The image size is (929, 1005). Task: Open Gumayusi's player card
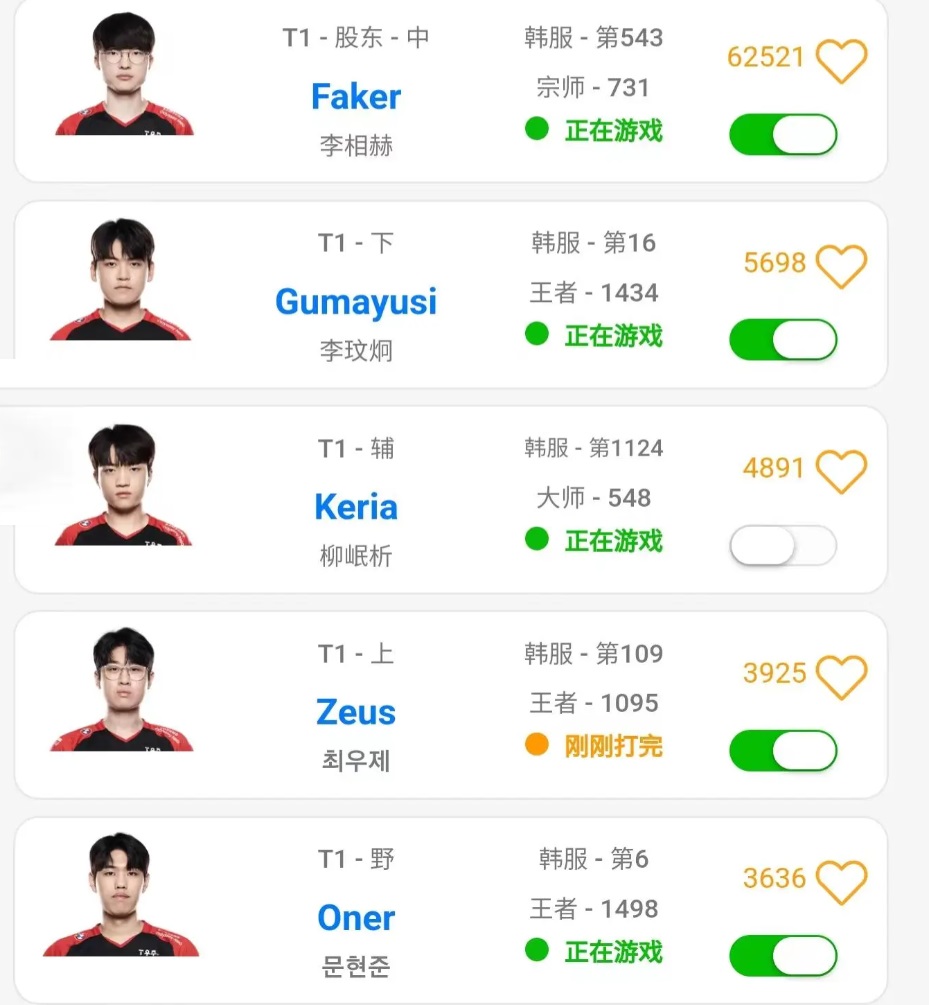pos(356,302)
